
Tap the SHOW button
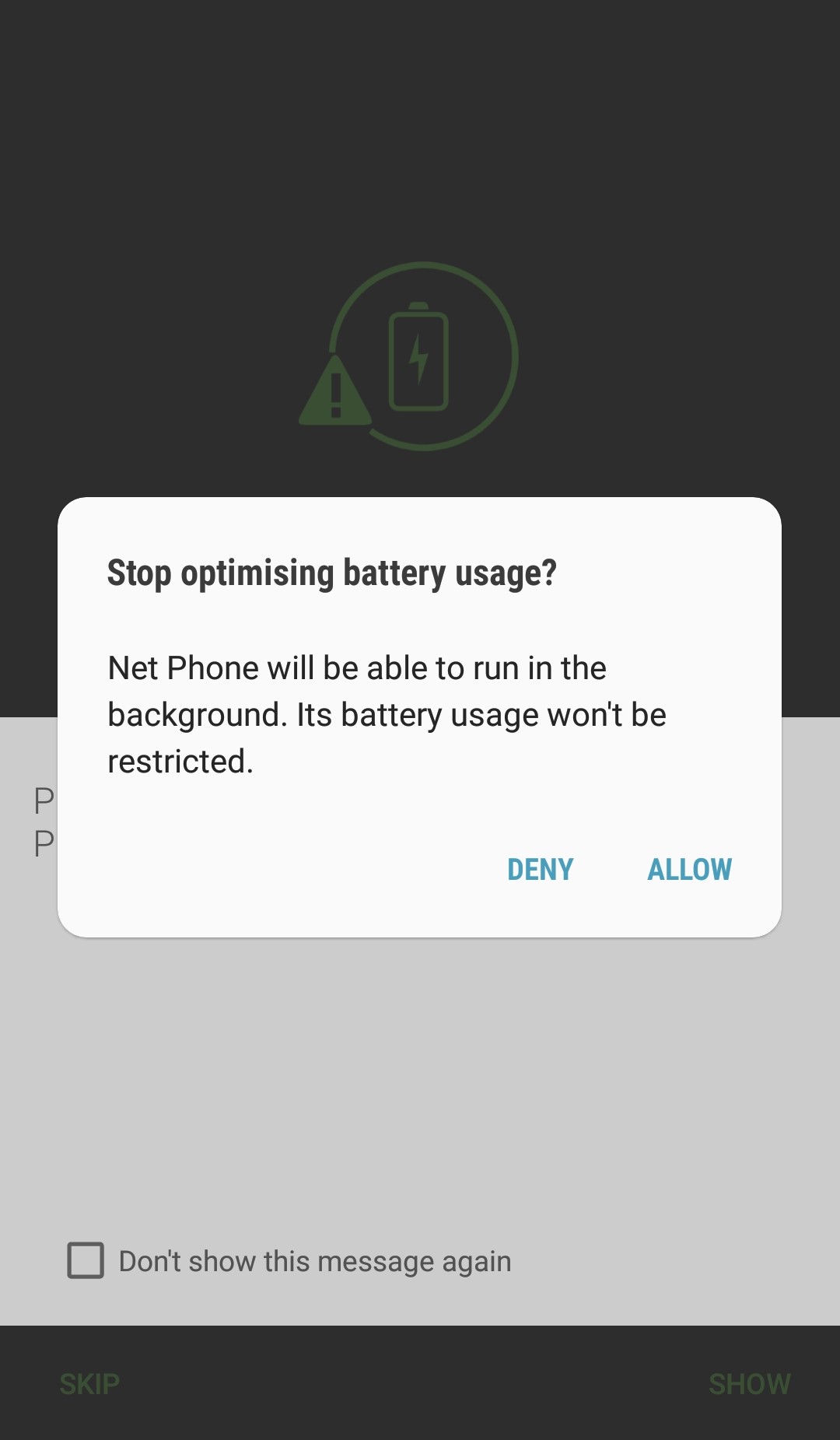(x=749, y=1384)
